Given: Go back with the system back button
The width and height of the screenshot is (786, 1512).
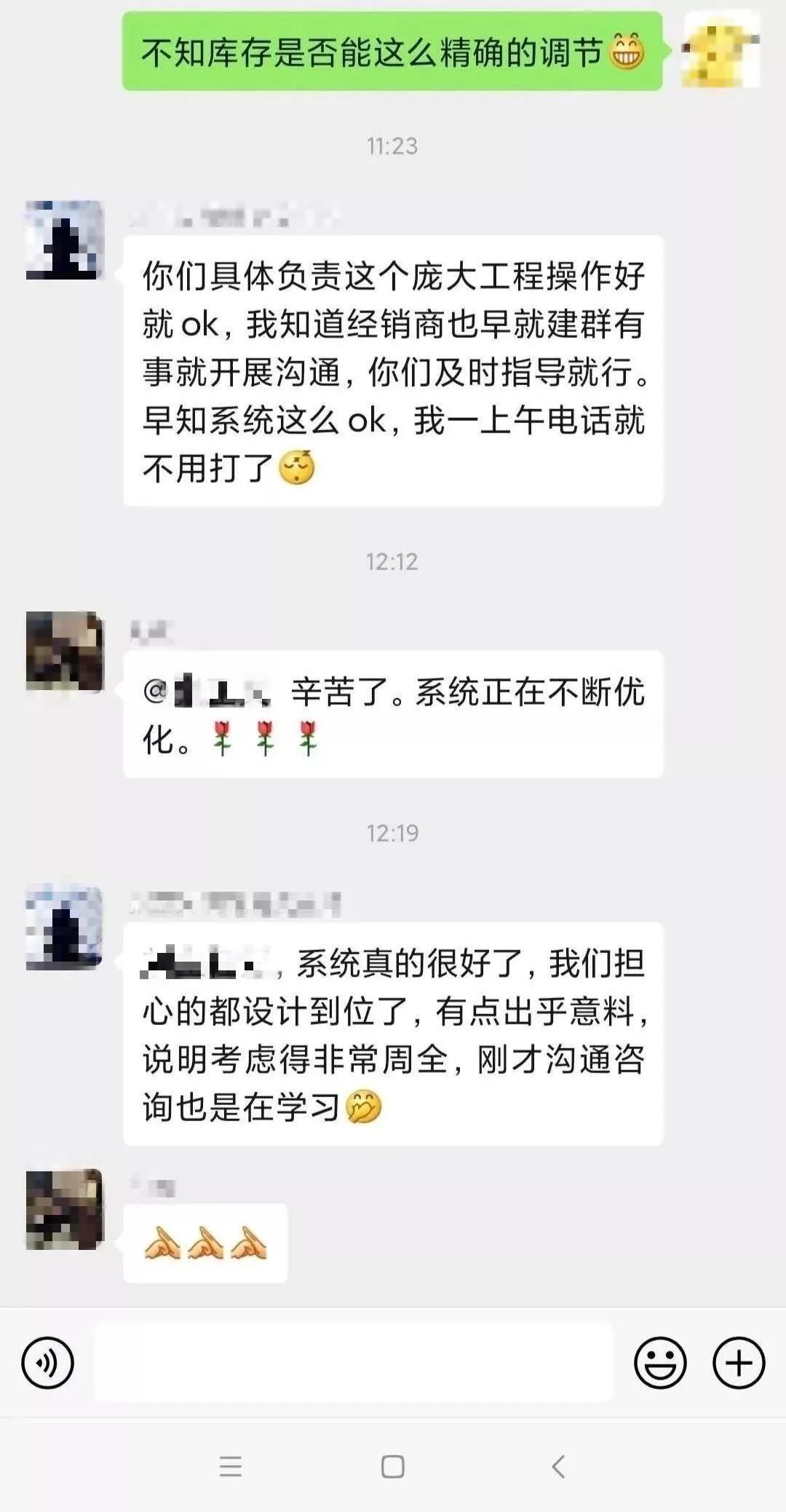Looking at the screenshot, I should coord(558,1466).
